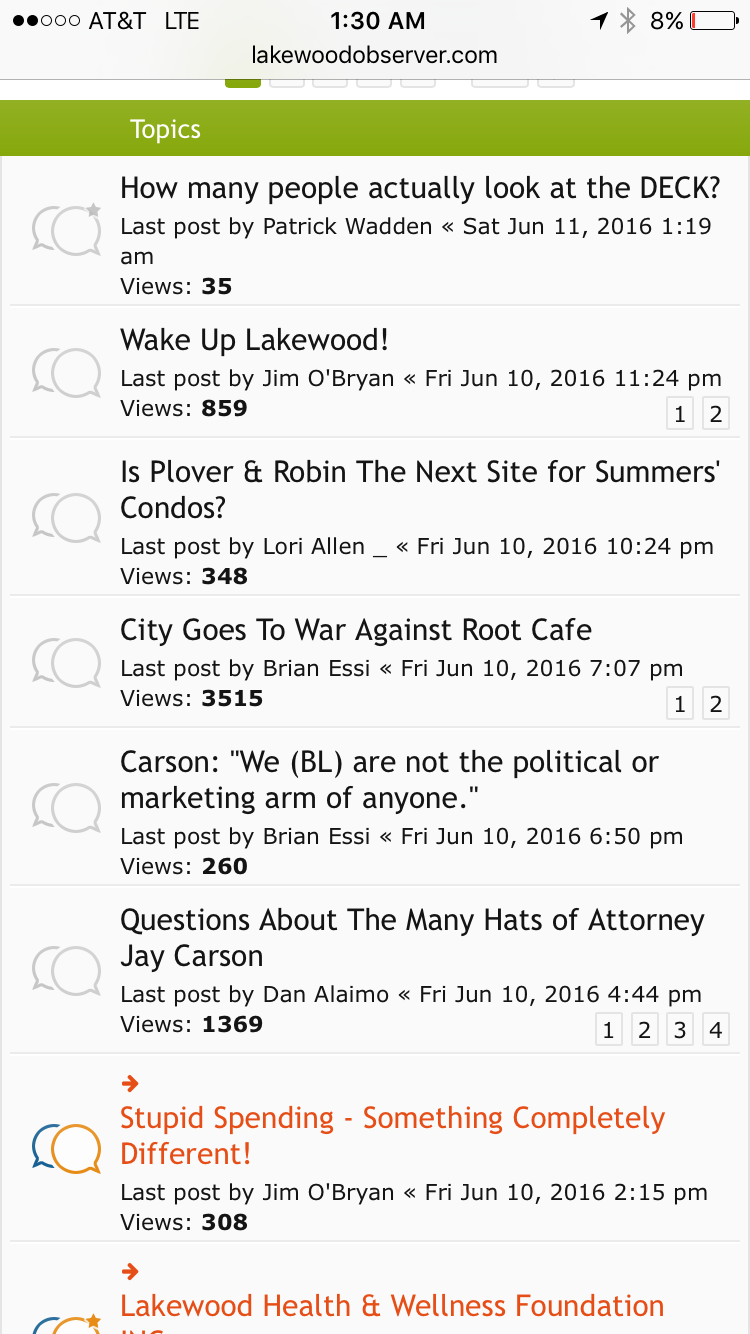Jump to page 2 of the Root Cafe topic
The image size is (750, 1334).
click(x=715, y=704)
